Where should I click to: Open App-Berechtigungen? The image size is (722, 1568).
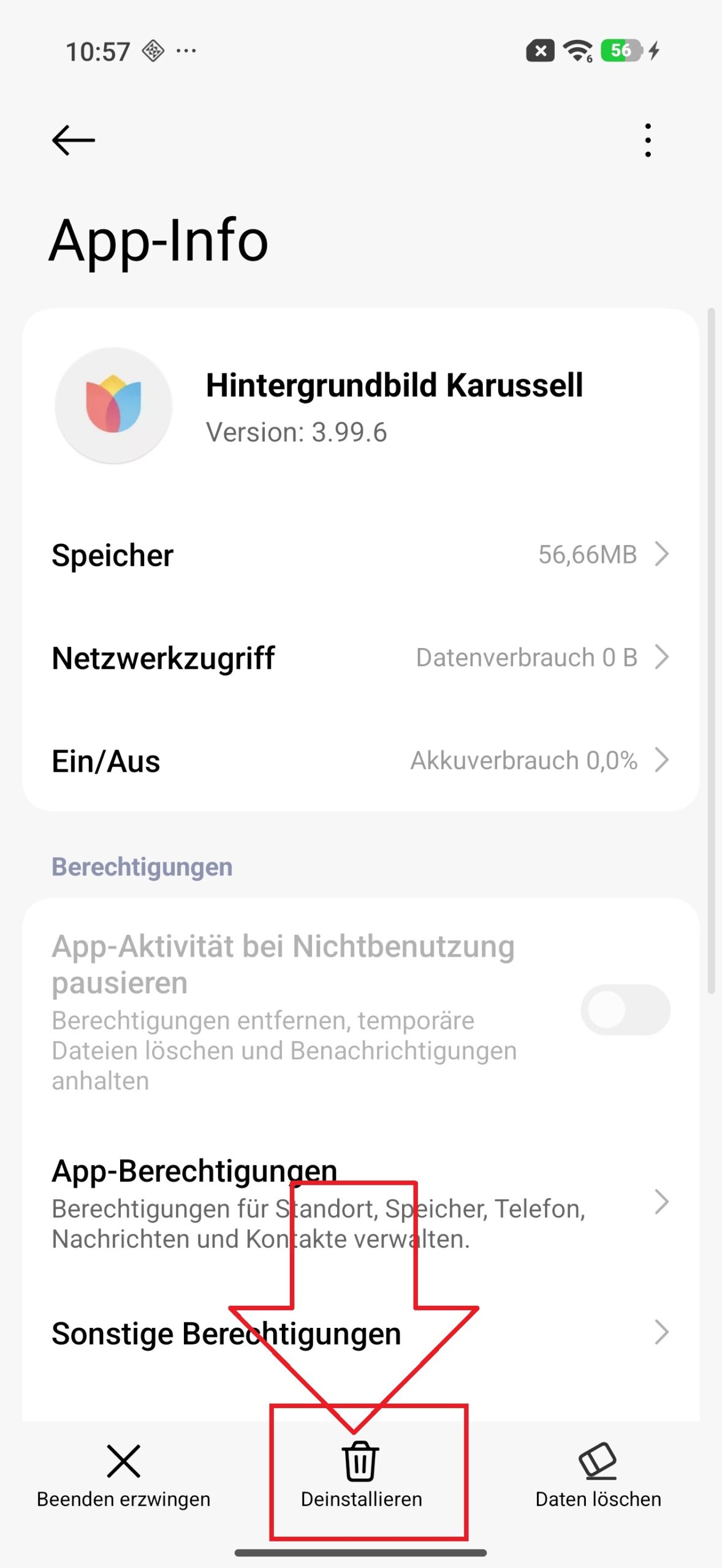click(x=360, y=1203)
